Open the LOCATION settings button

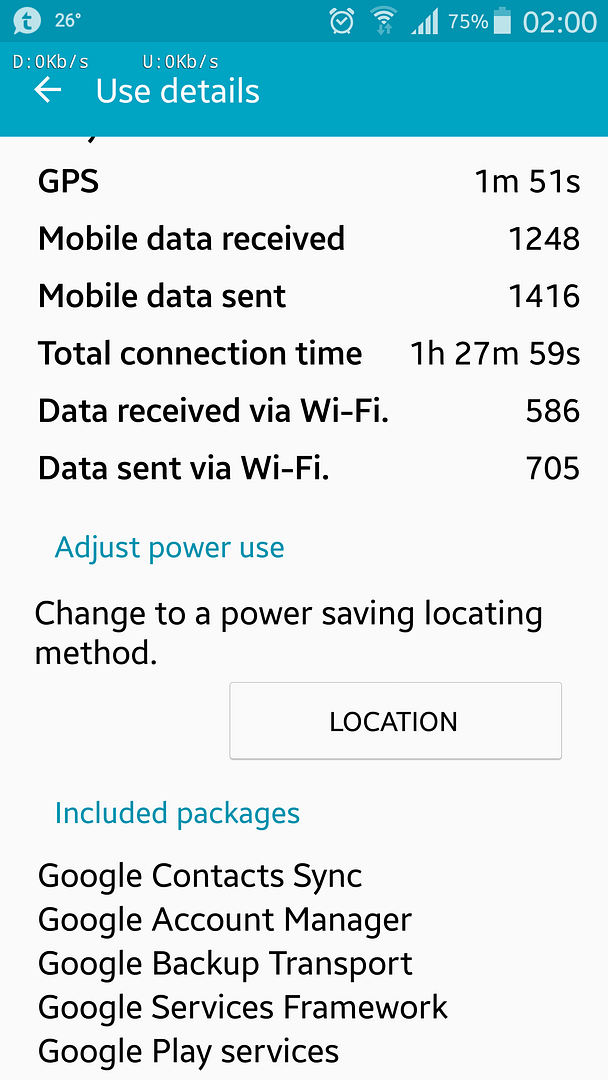(x=395, y=721)
